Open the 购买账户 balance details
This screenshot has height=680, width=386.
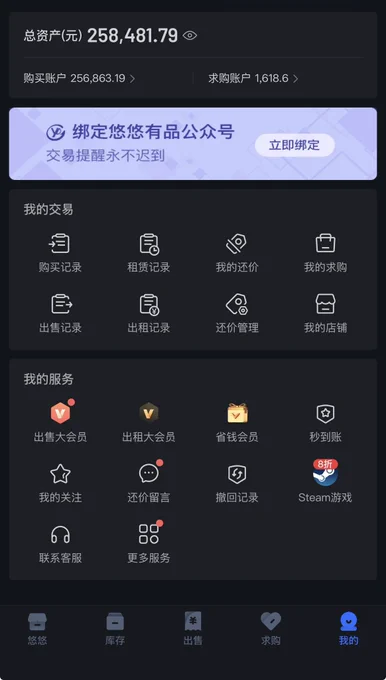79,78
